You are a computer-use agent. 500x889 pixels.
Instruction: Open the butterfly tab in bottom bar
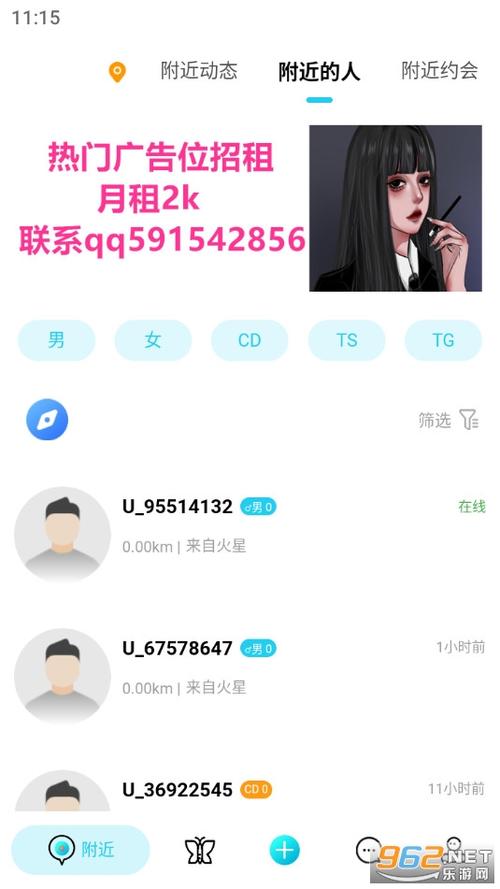coord(200,850)
